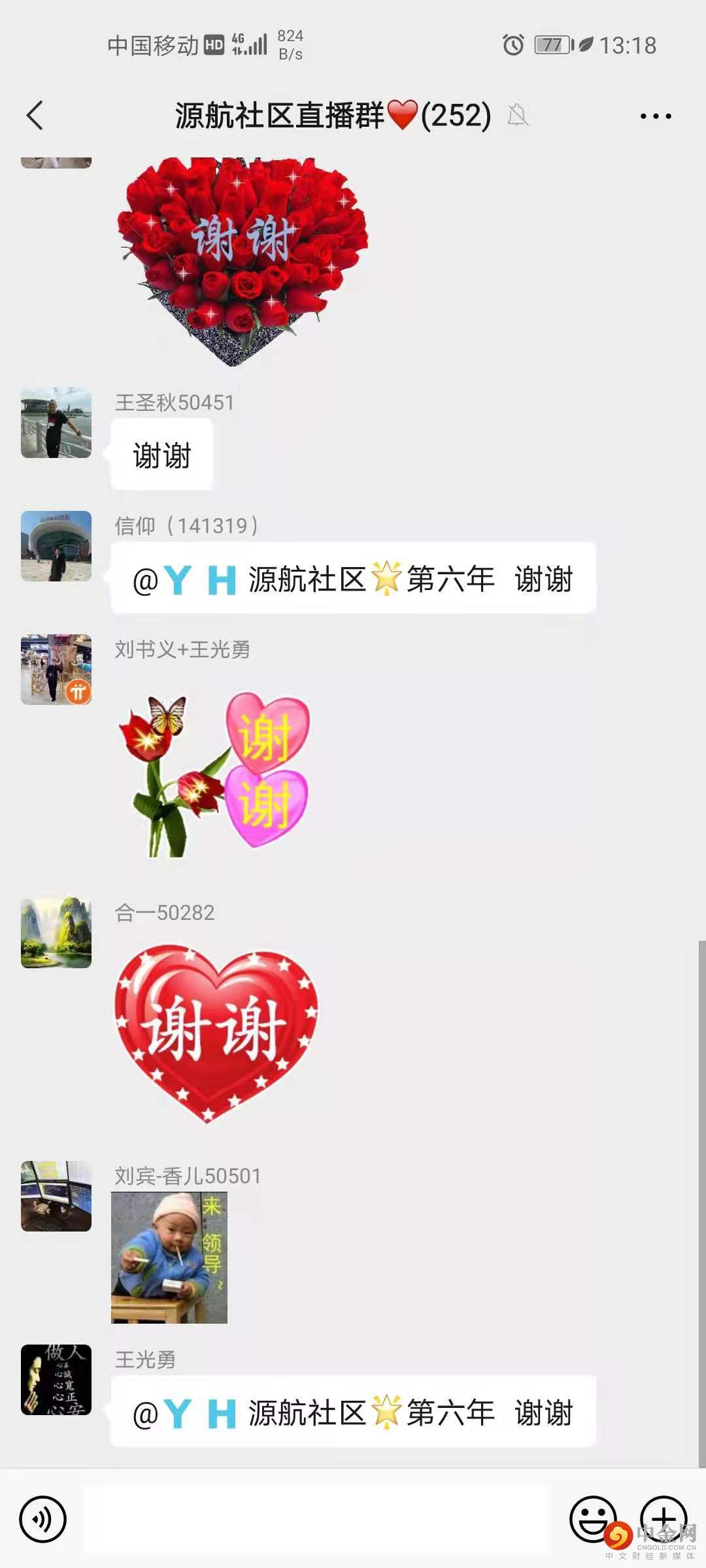Open the plus attachment menu
Viewport: 706px width, 1568px height.
tap(663, 1518)
